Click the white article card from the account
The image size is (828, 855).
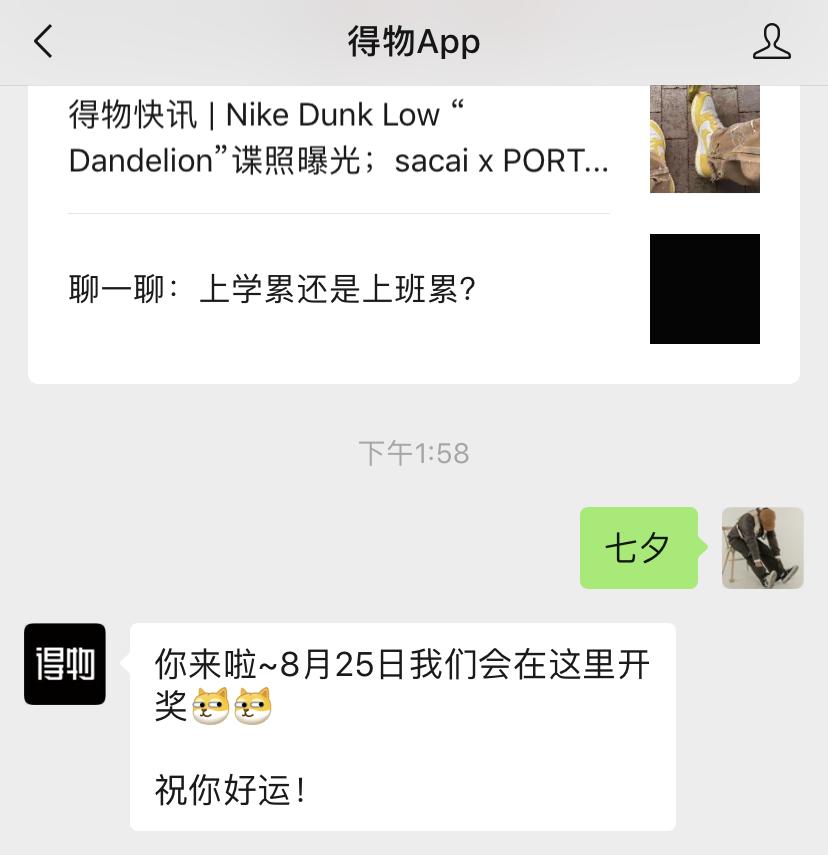click(x=340, y=230)
